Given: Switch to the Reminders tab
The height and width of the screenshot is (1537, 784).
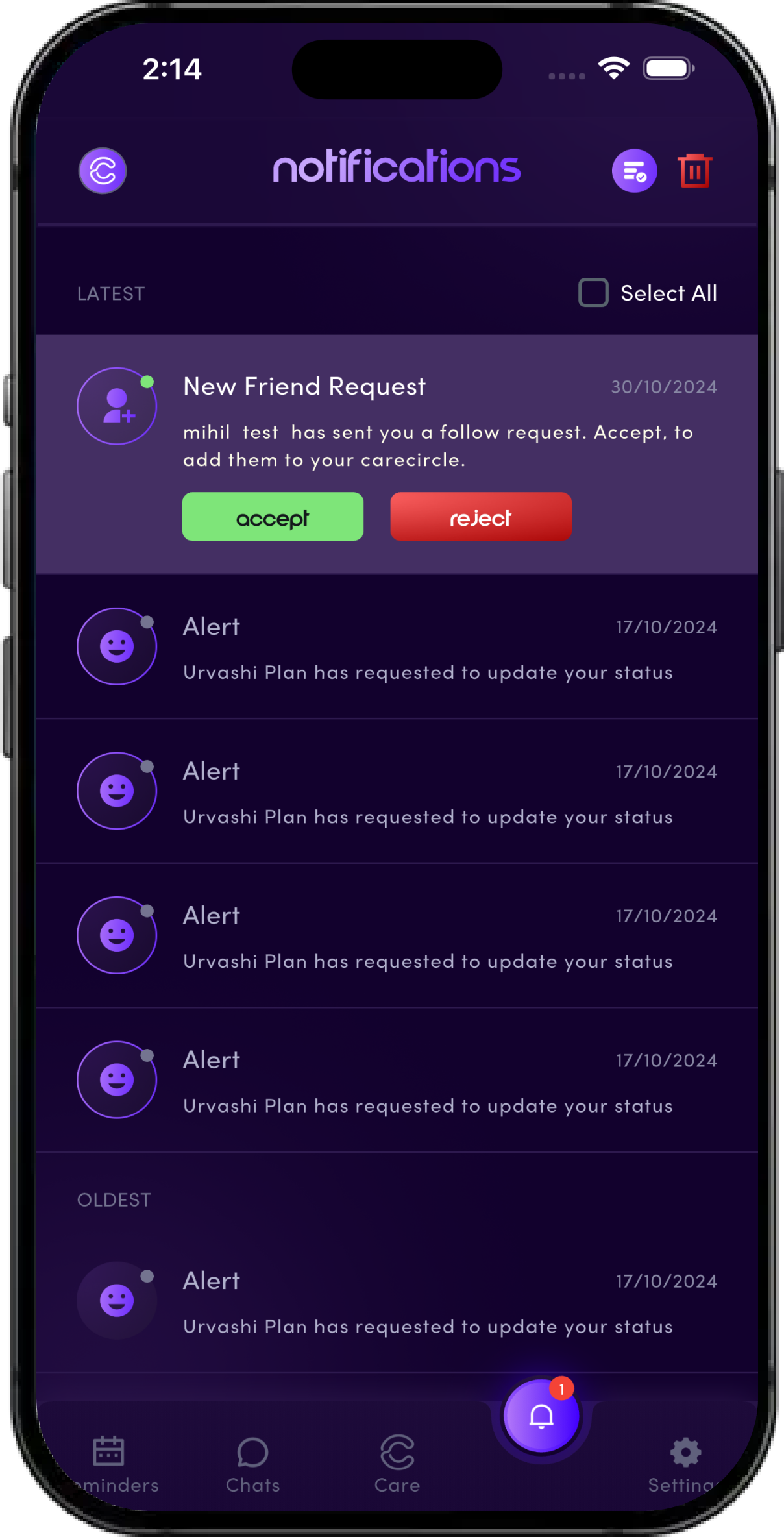Looking at the screenshot, I should click(x=110, y=1464).
